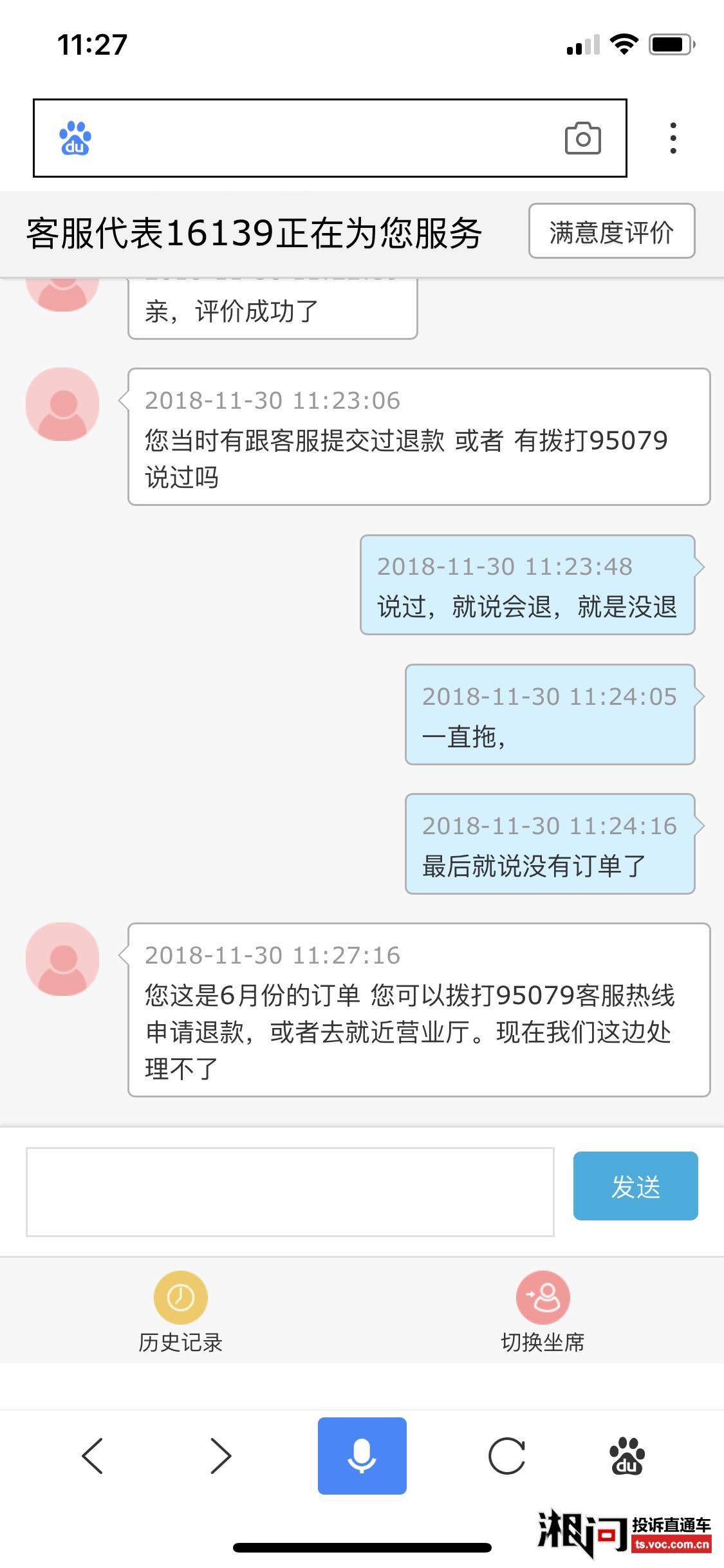This screenshot has width=724, height=1568.
Task: Tap the battery indicator in status bar
Action: [x=671, y=42]
